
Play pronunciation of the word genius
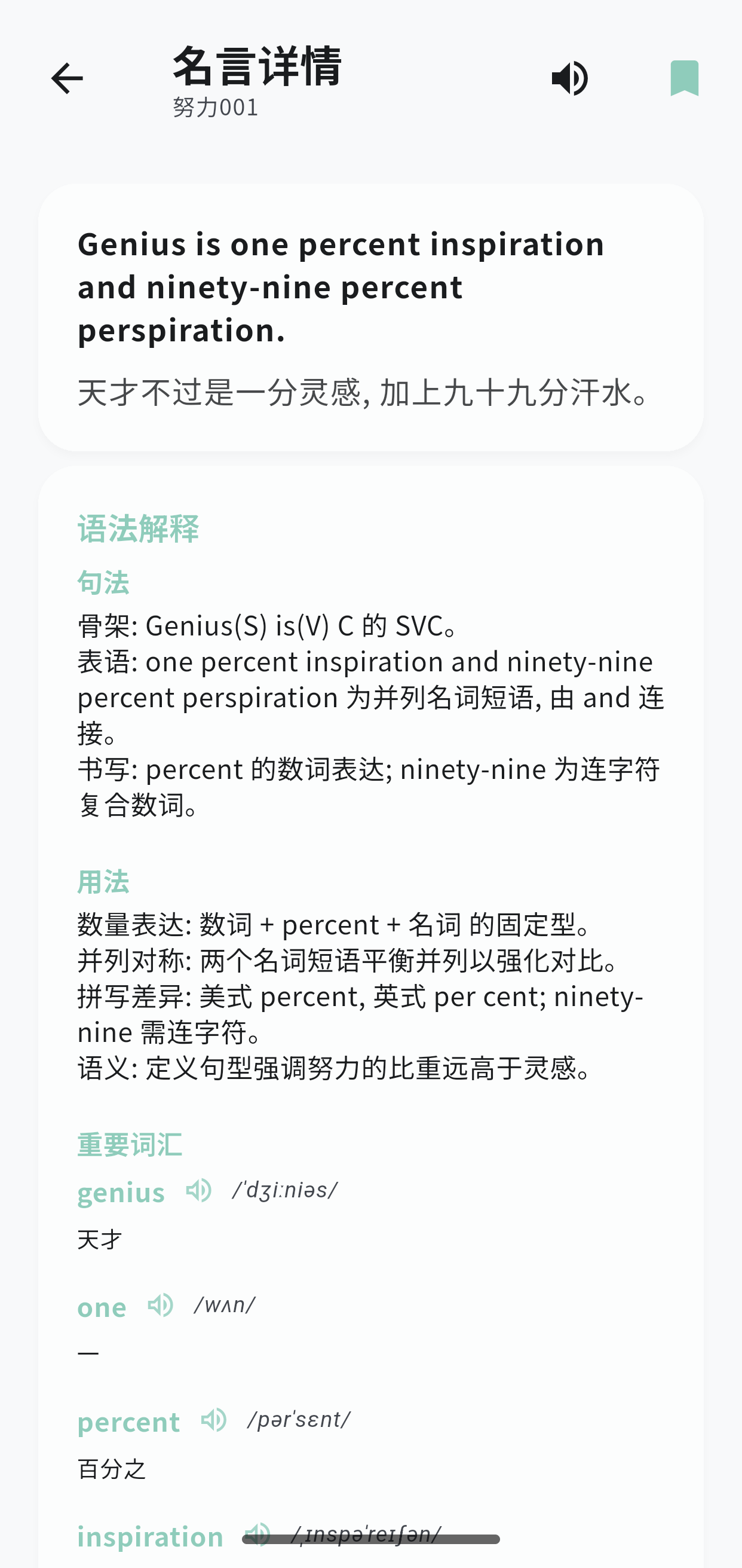pyautogui.click(x=199, y=1190)
